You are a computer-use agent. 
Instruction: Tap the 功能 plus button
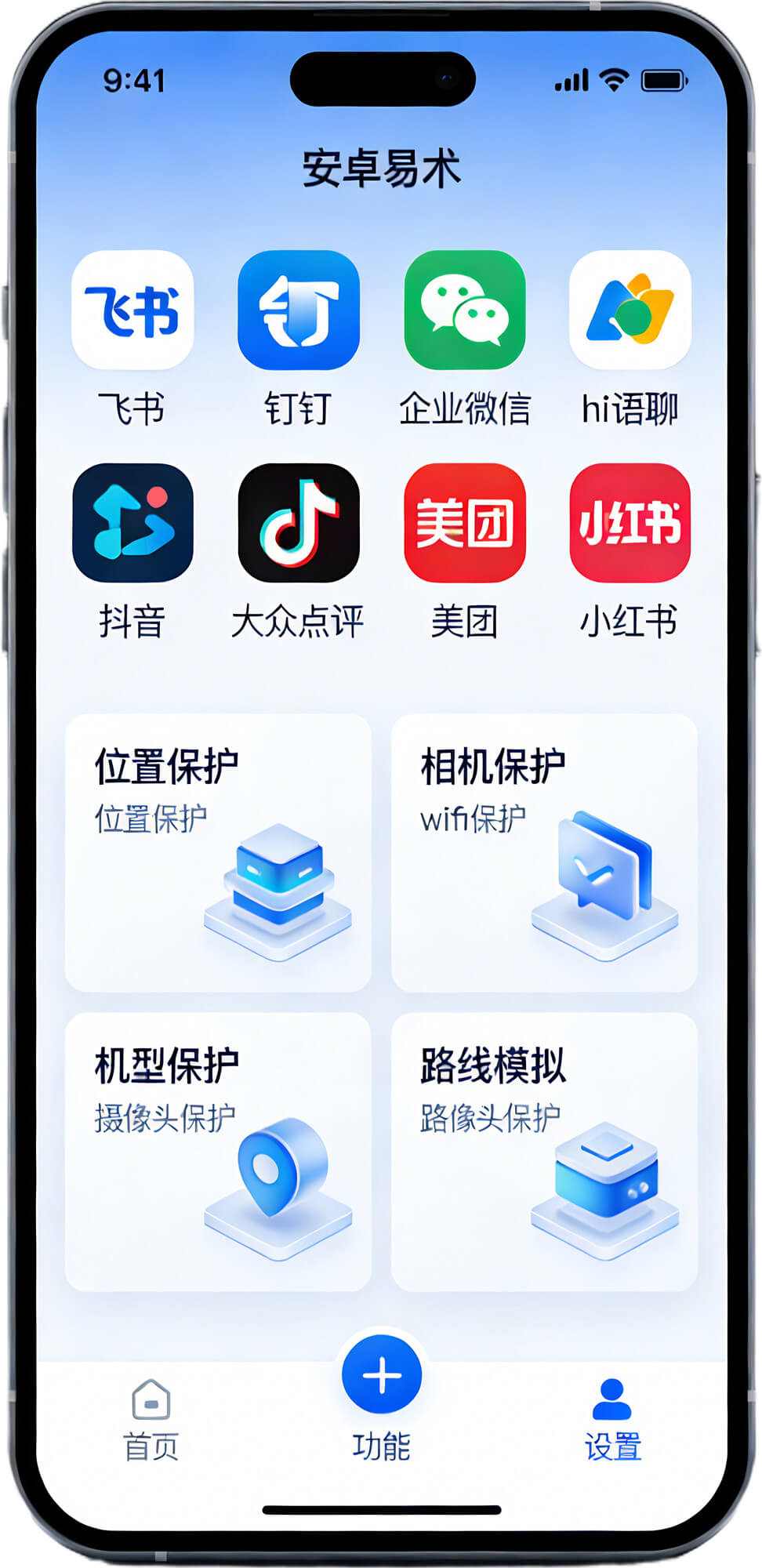pos(382,1376)
